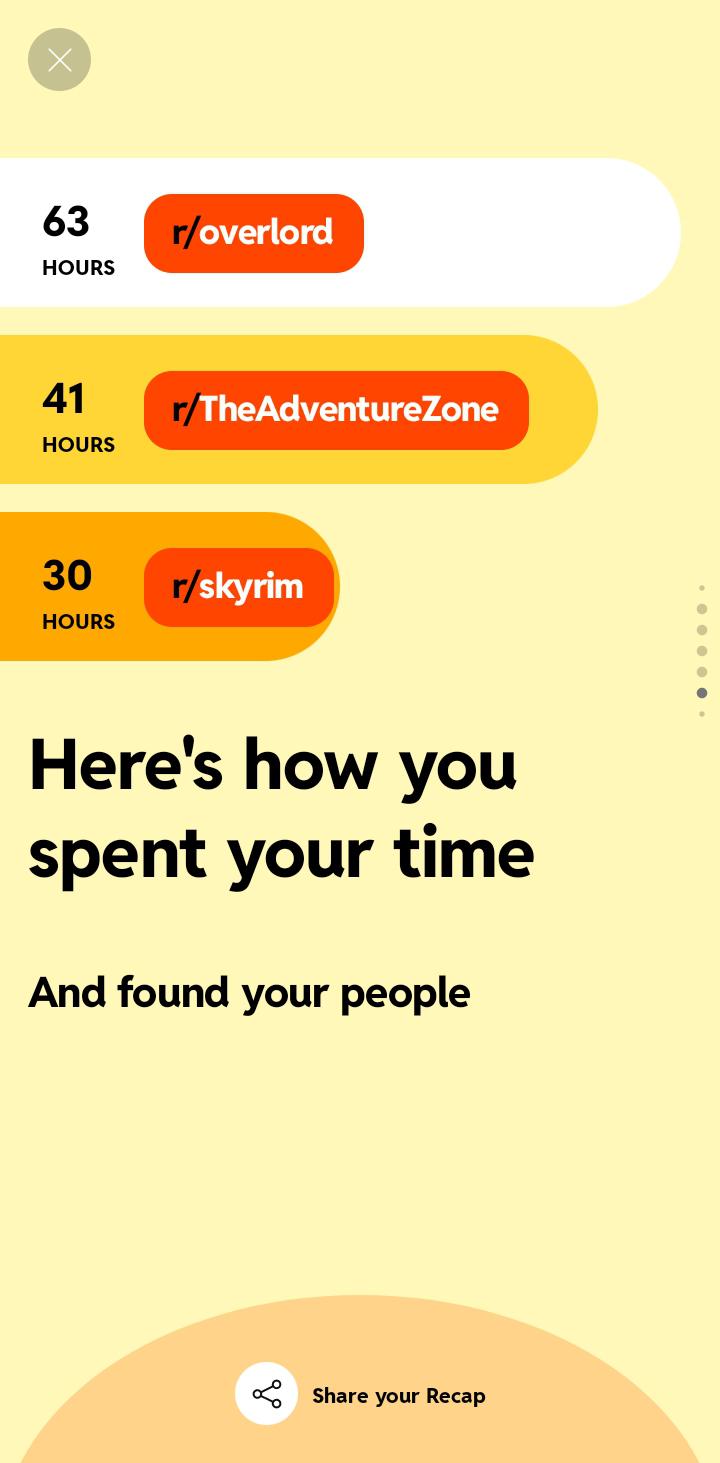Open the r/TheAdventureZone subreddit pill

(x=336, y=410)
